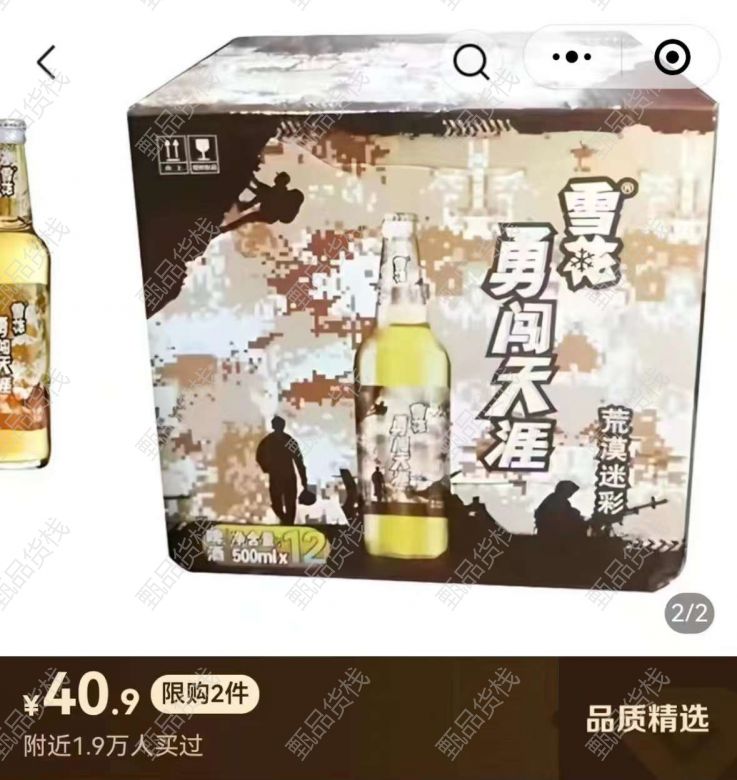Open search with the magnifier icon
The image size is (737, 780).
coord(470,61)
